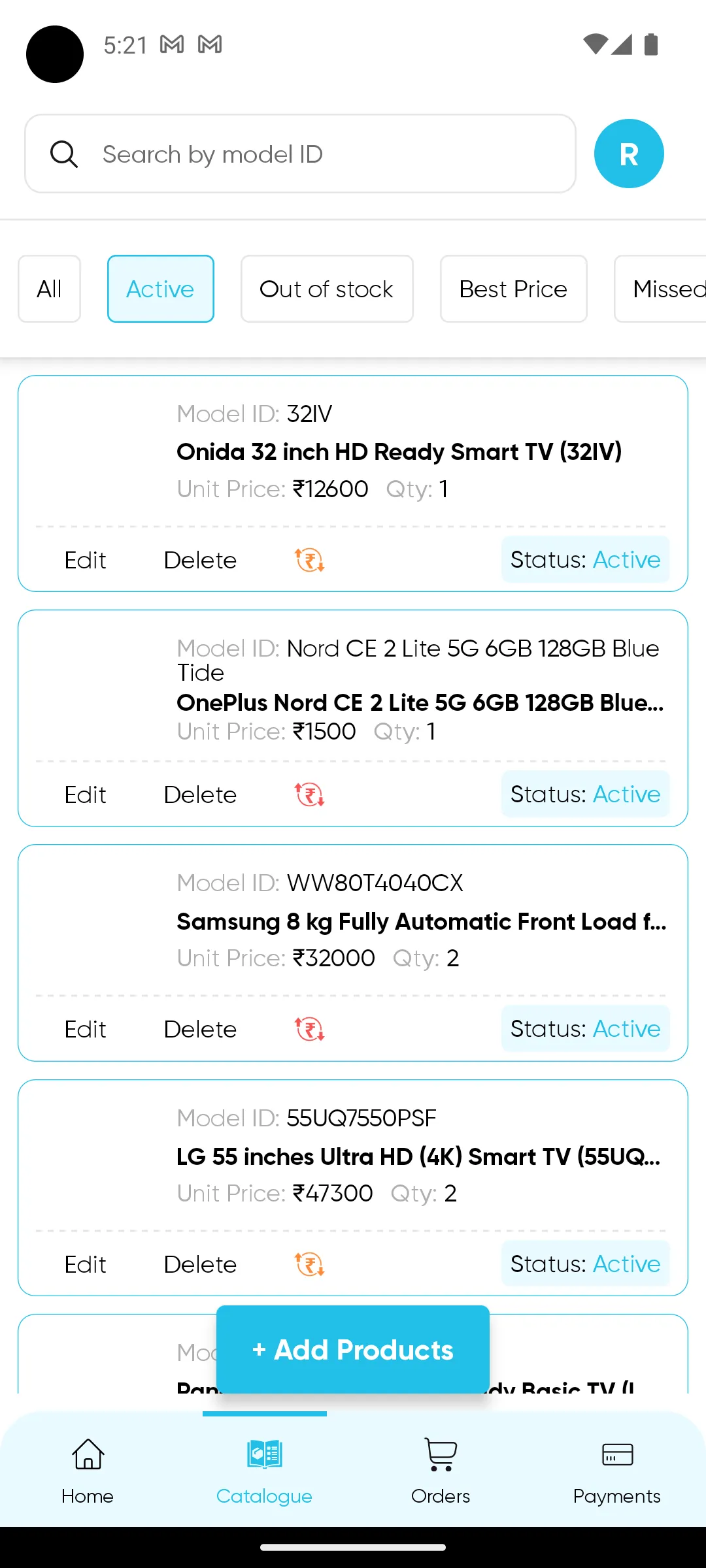Viewport: 706px width, 1568px height.
Task: Tap Status Active on the OnePlus Nord card
Action: 585,794
